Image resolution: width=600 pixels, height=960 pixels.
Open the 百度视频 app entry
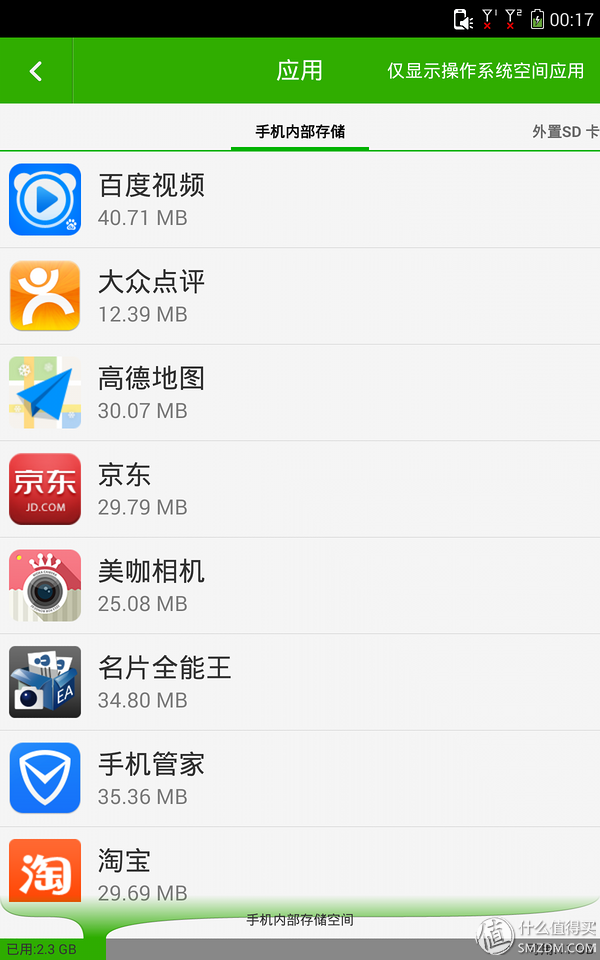(x=300, y=200)
